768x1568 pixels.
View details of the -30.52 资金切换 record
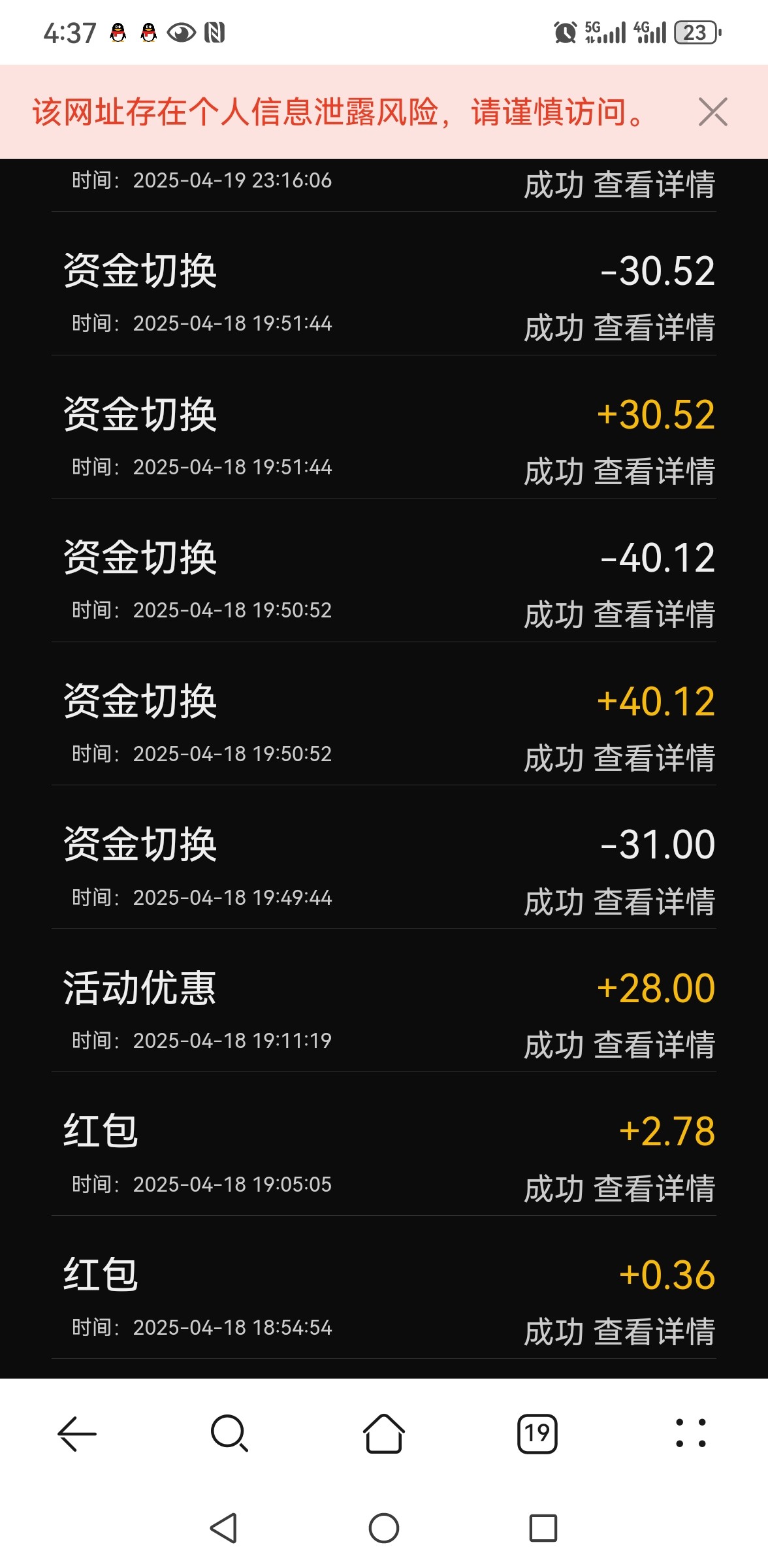pyautogui.click(x=654, y=328)
